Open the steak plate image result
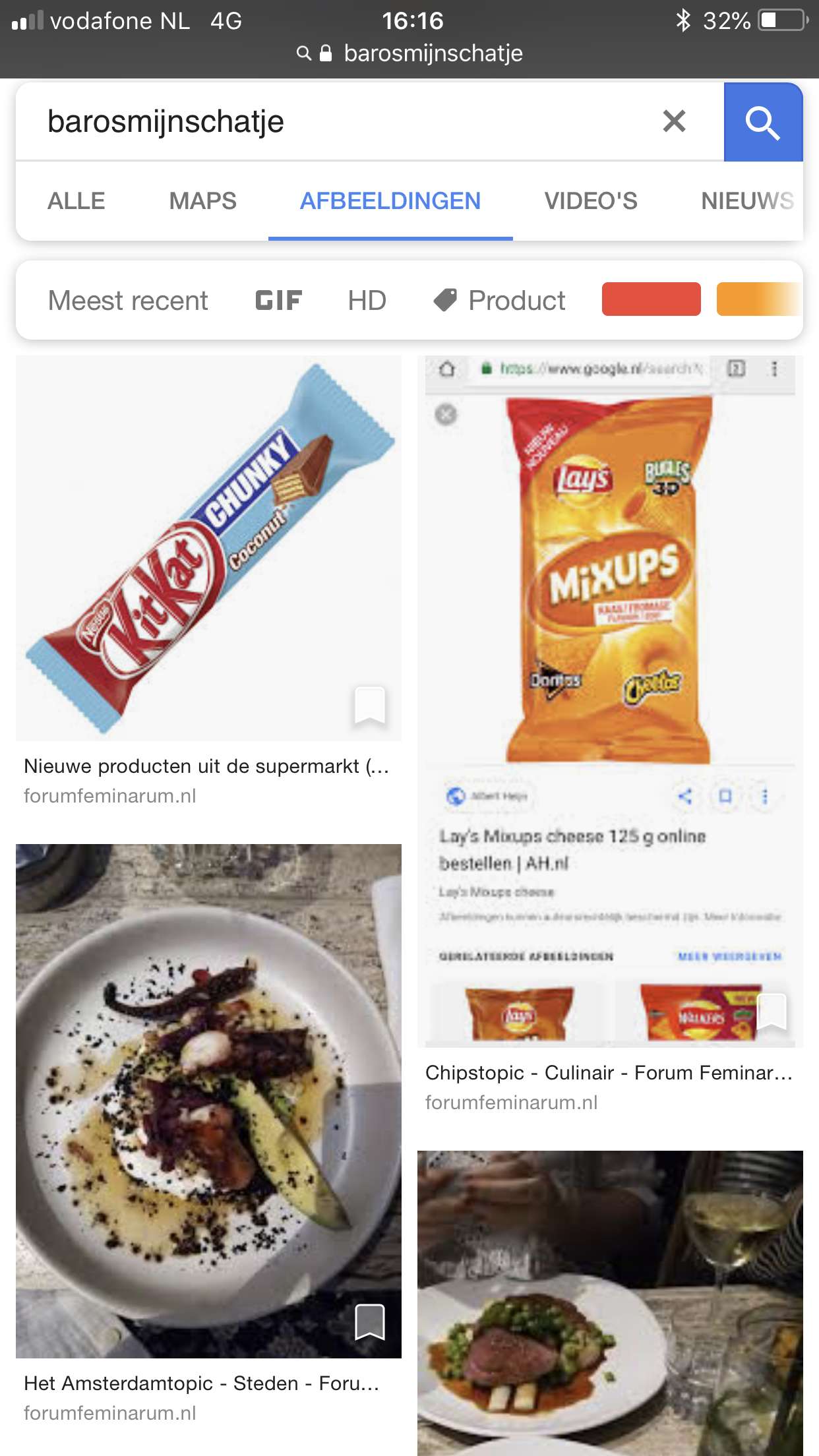 pyautogui.click(x=610, y=1303)
